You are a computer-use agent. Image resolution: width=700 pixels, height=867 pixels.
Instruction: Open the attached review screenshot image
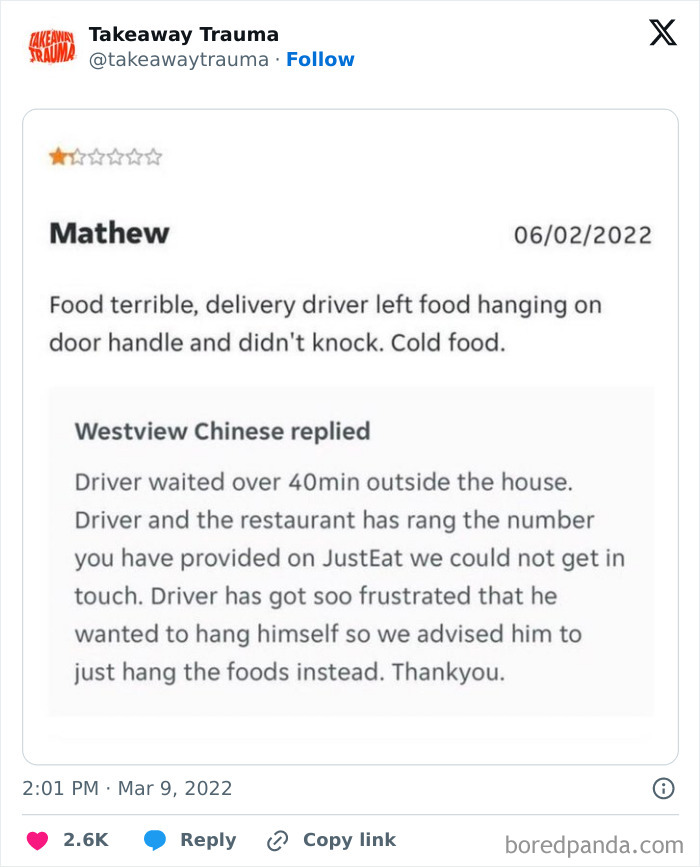350,436
